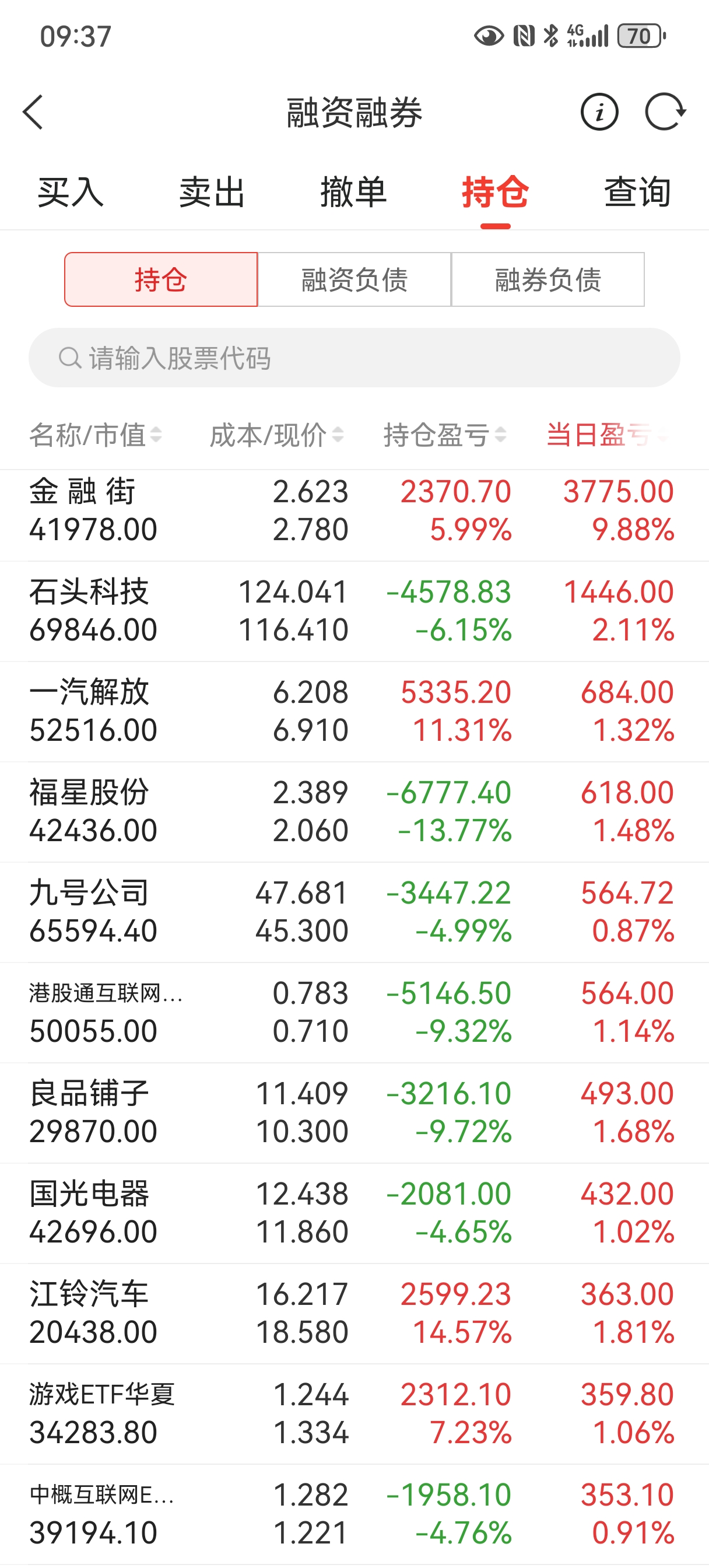Viewport: 709px width, 1568px height.
Task: Sort by 成本/现价 column
Action: tap(276, 435)
